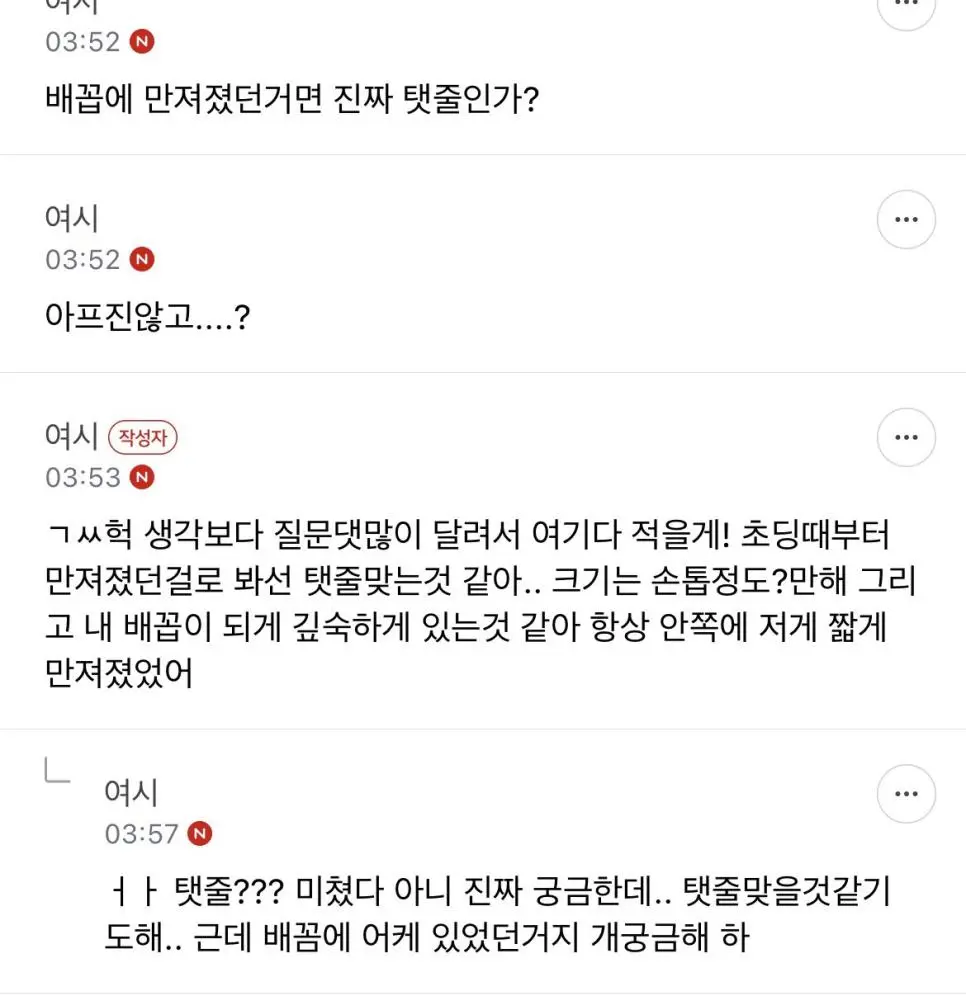Click the red N badge next to 03:53
The image size is (966, 996).
pos(140,478)
